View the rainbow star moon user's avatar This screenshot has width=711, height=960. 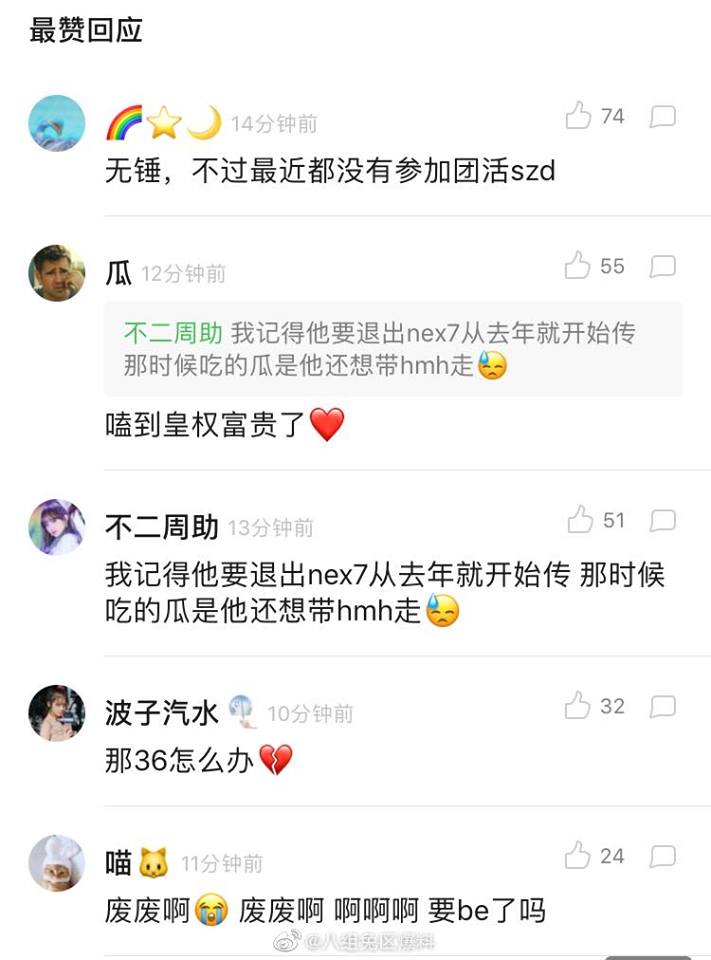pyautogui.click(x=56, y=123)
